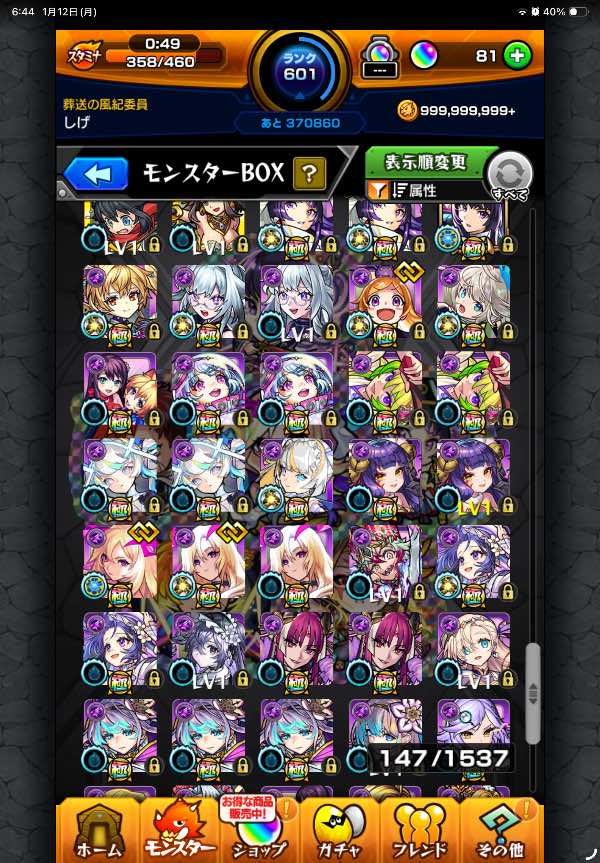Open the その他 menu tab
Viewport: 600px width, 863px height.
coord(500,830)
